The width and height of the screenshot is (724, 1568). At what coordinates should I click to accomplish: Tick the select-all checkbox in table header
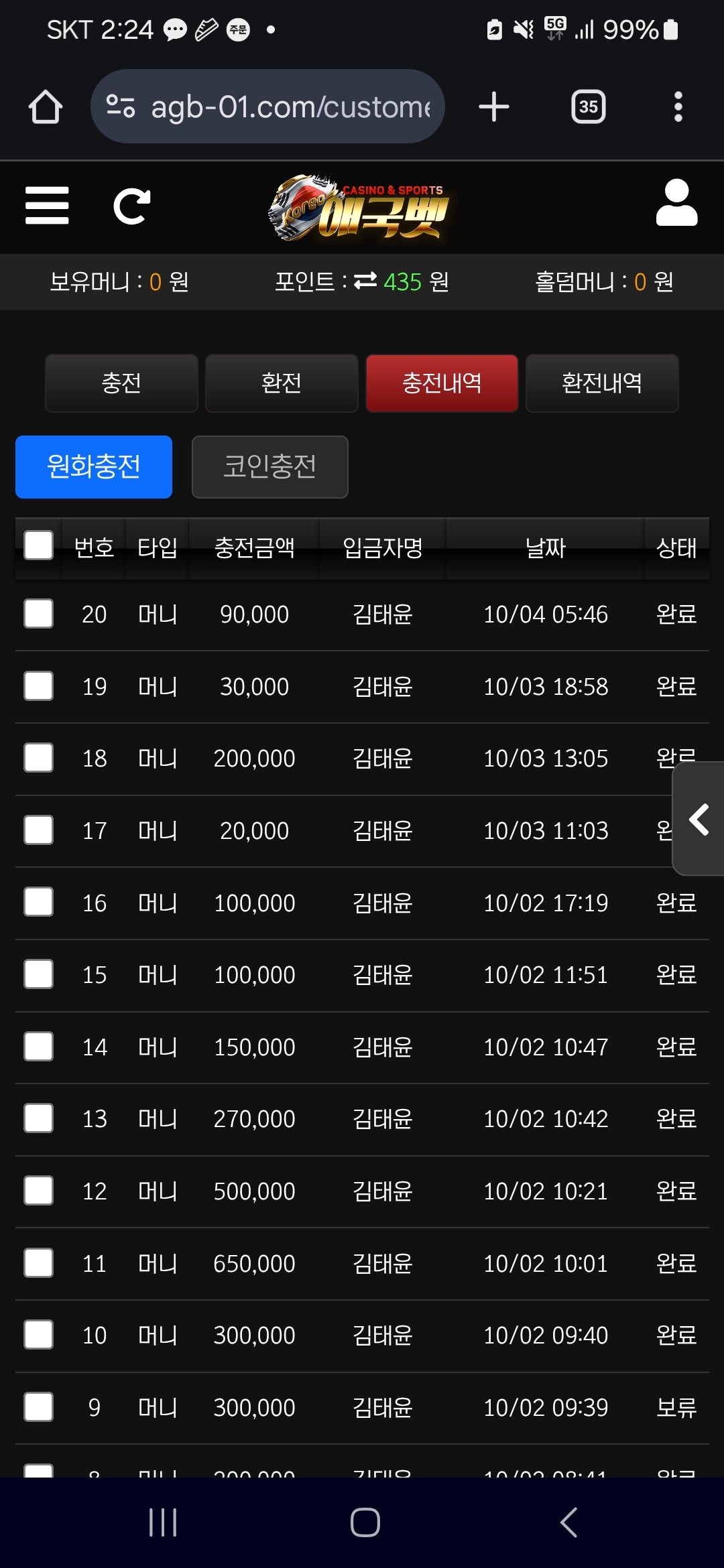(39, 545)
